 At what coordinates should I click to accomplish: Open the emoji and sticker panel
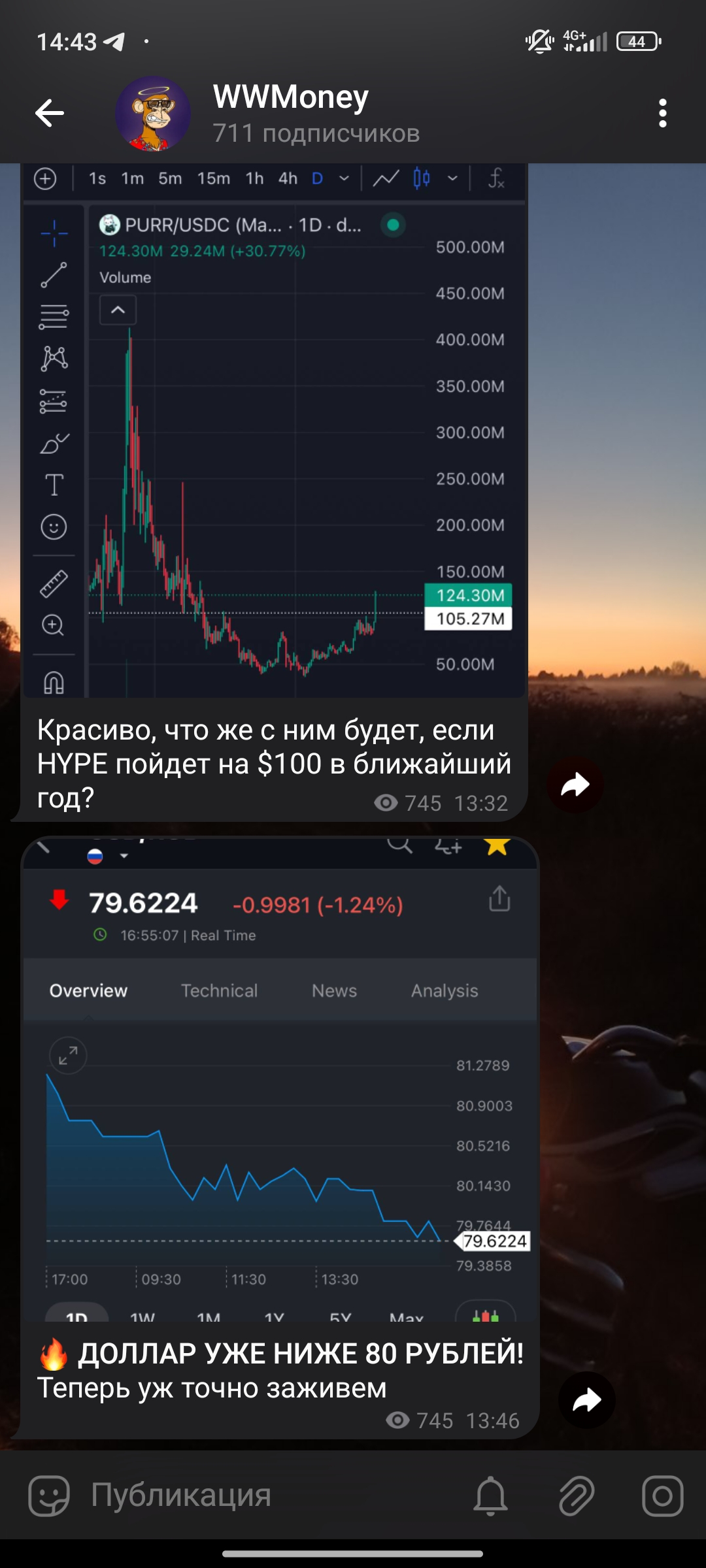coord(49,1495)
